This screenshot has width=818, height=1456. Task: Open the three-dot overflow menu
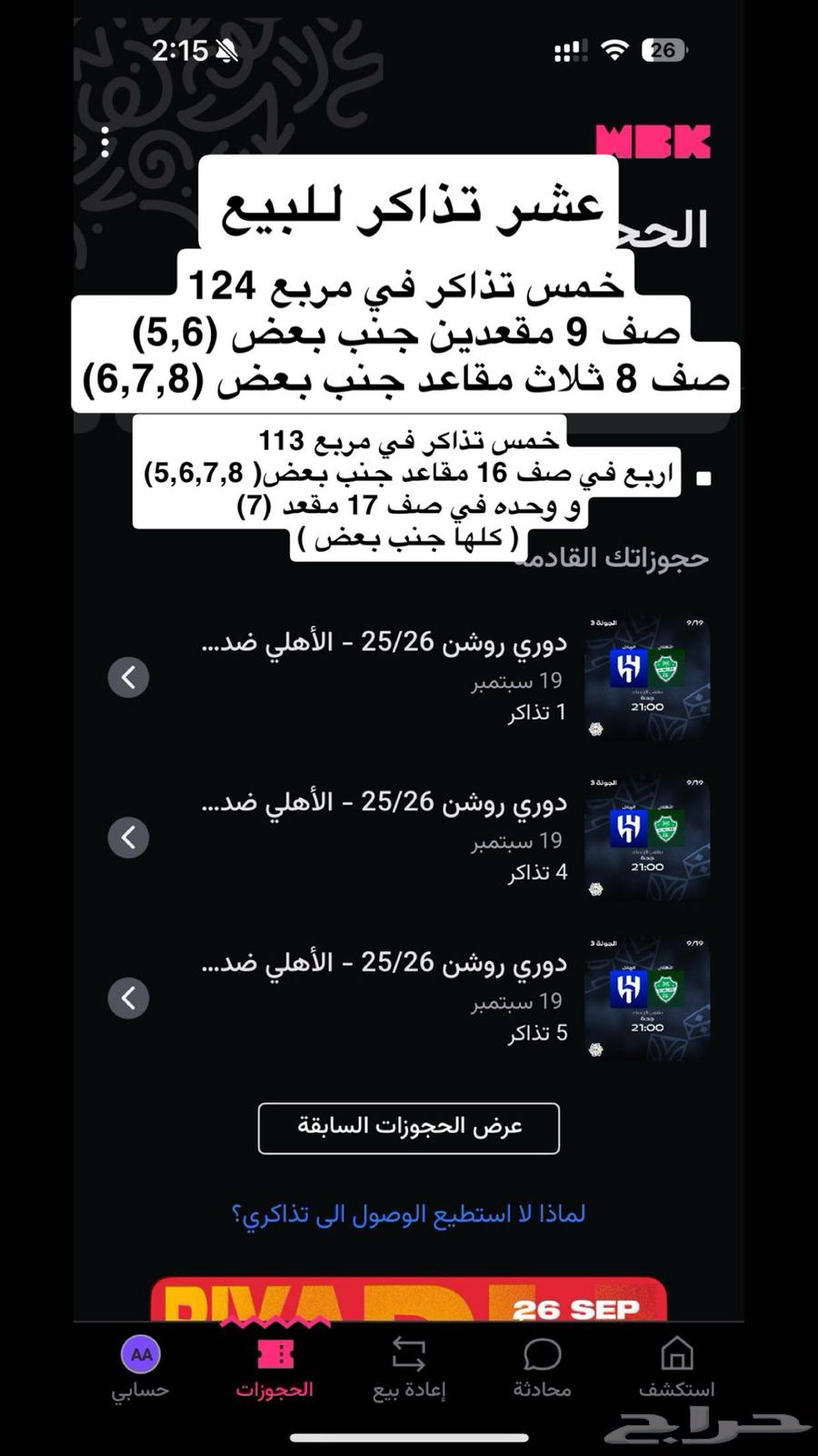[x=106, y=141]
